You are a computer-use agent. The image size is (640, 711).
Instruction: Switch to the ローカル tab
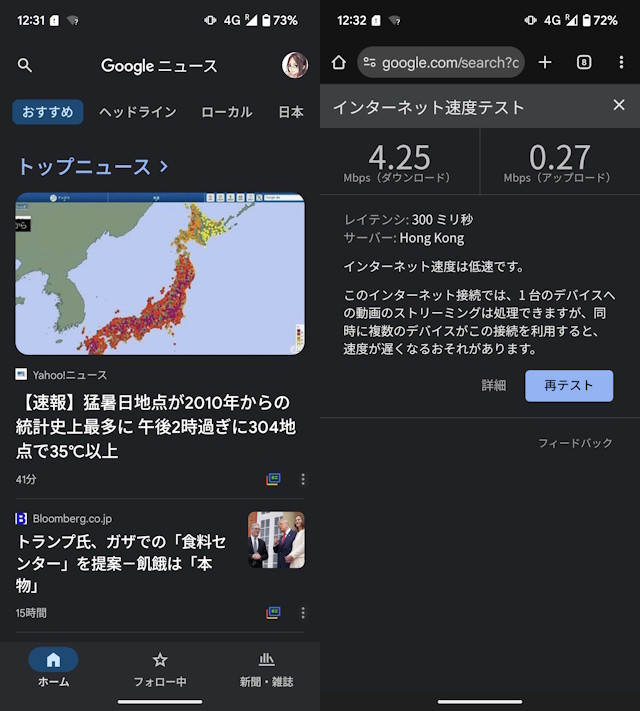[x=226, y=112]
